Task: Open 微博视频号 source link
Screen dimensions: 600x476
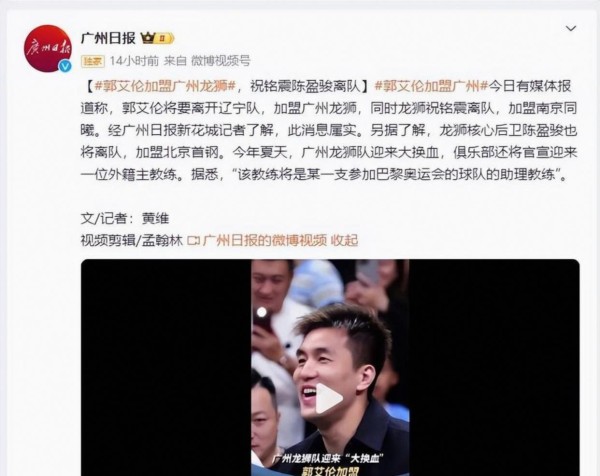Action: pyautogui.click(x=221, y=60)
